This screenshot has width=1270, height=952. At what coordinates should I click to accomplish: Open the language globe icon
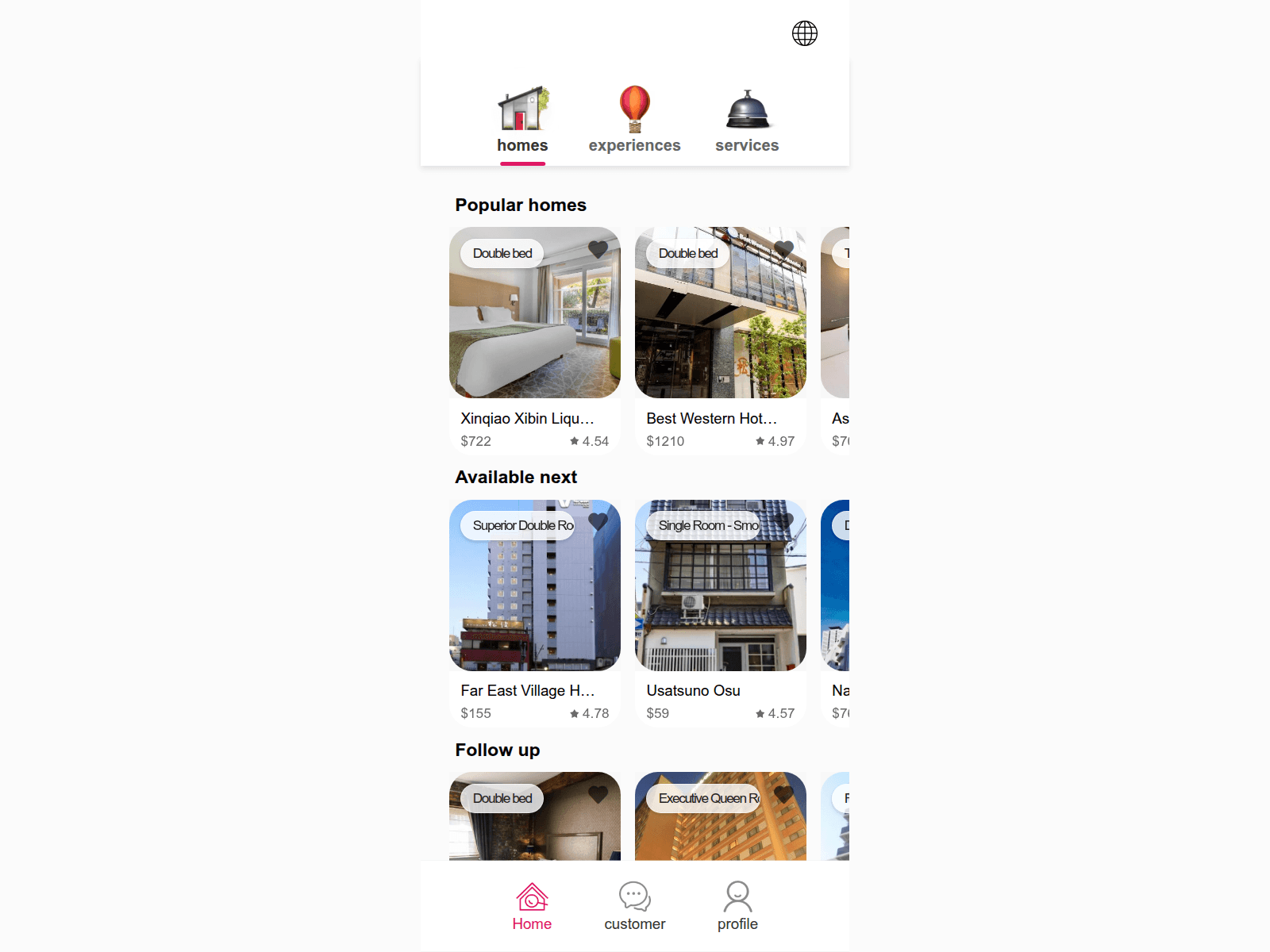coord(804,33)
